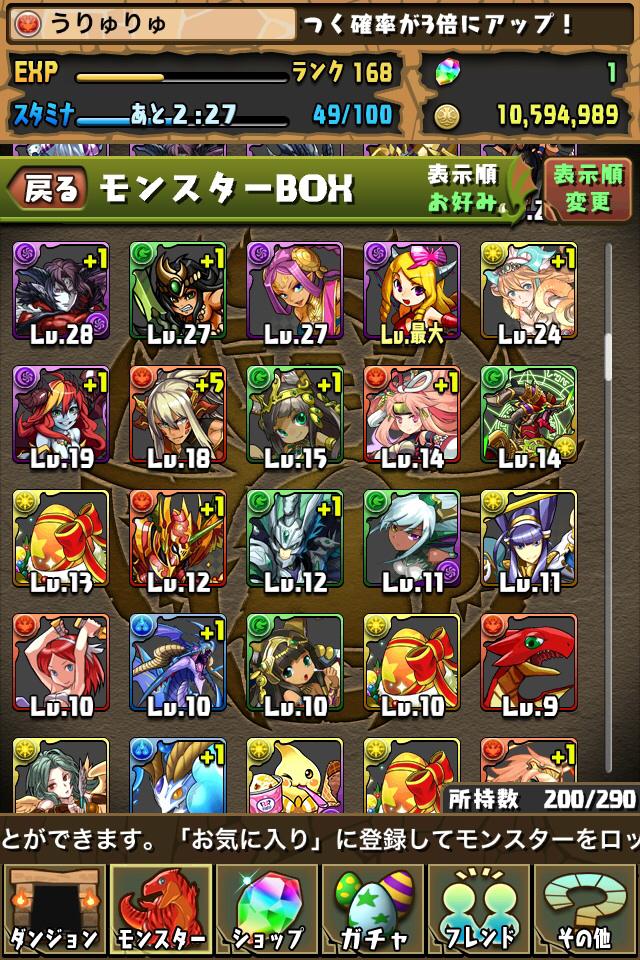Select the Lv.15 green Egyptian girl monster

[x=295, y=414]
